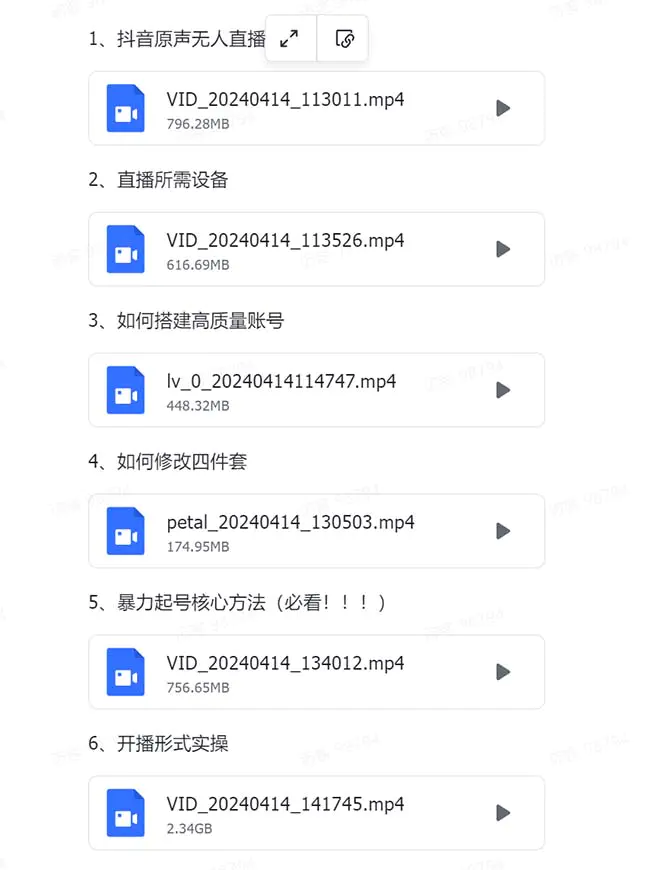Play the 2.34GB video
Image resolution: width=664 pixels, height=870 pixels.
tap(504, 813)
